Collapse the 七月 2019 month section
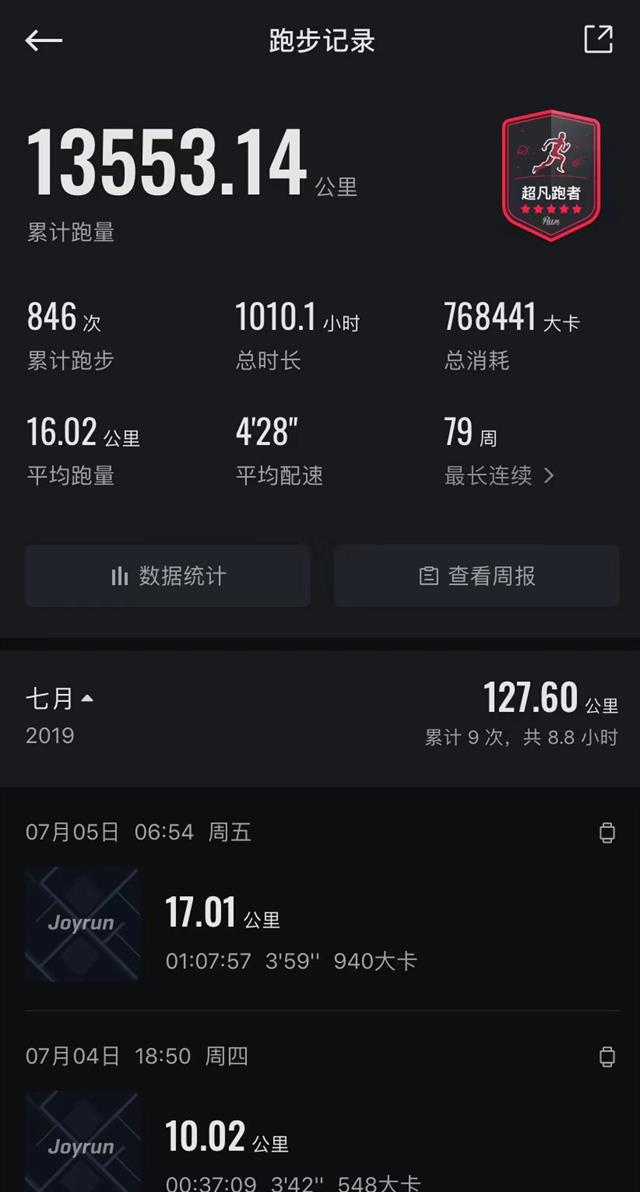Image resolution: width=640 pixels, height=1192 pixels. (x=60, y=699)
